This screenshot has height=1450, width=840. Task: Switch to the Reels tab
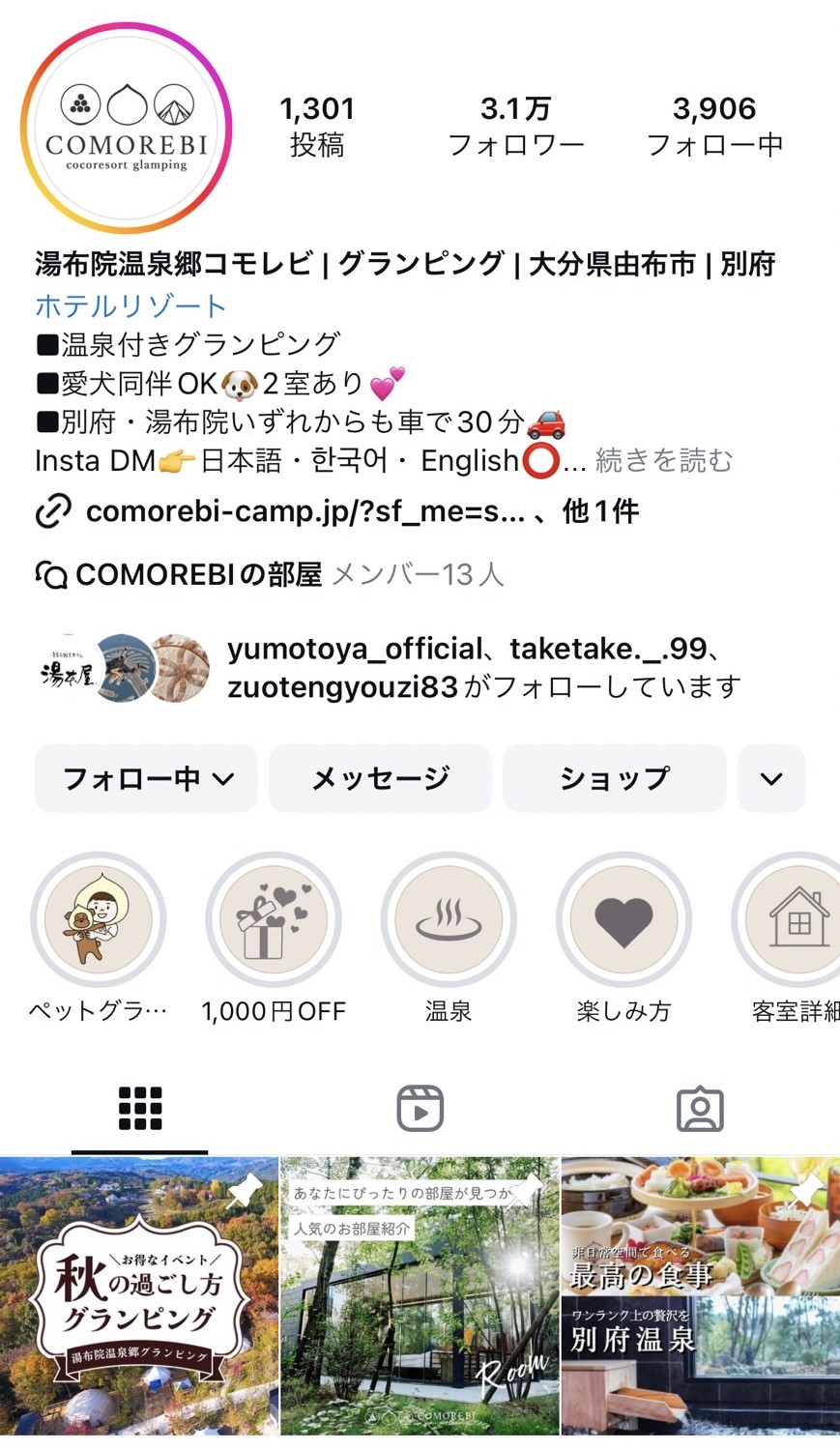(x=420, y=1109)
